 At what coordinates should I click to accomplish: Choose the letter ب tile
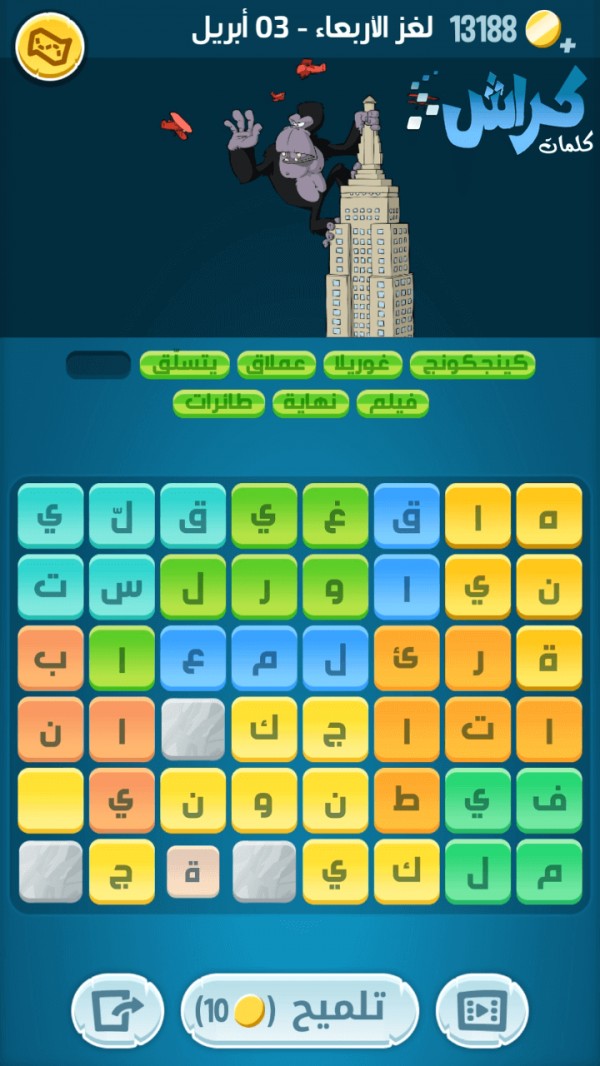pos(50,659)
